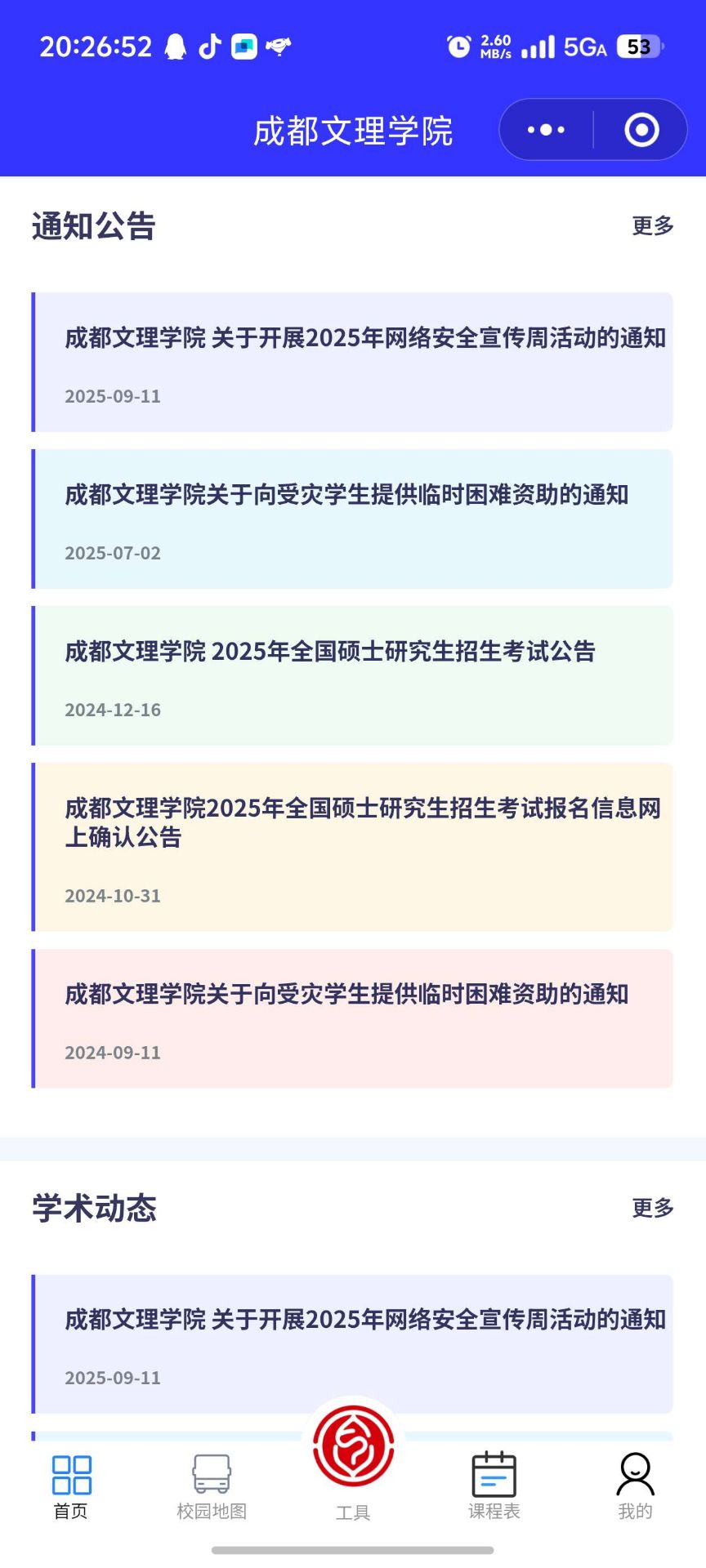Open the 困难资助 notice dated 2025-07-02
This screenshot has height=1568, width=706.
[352, 519]
